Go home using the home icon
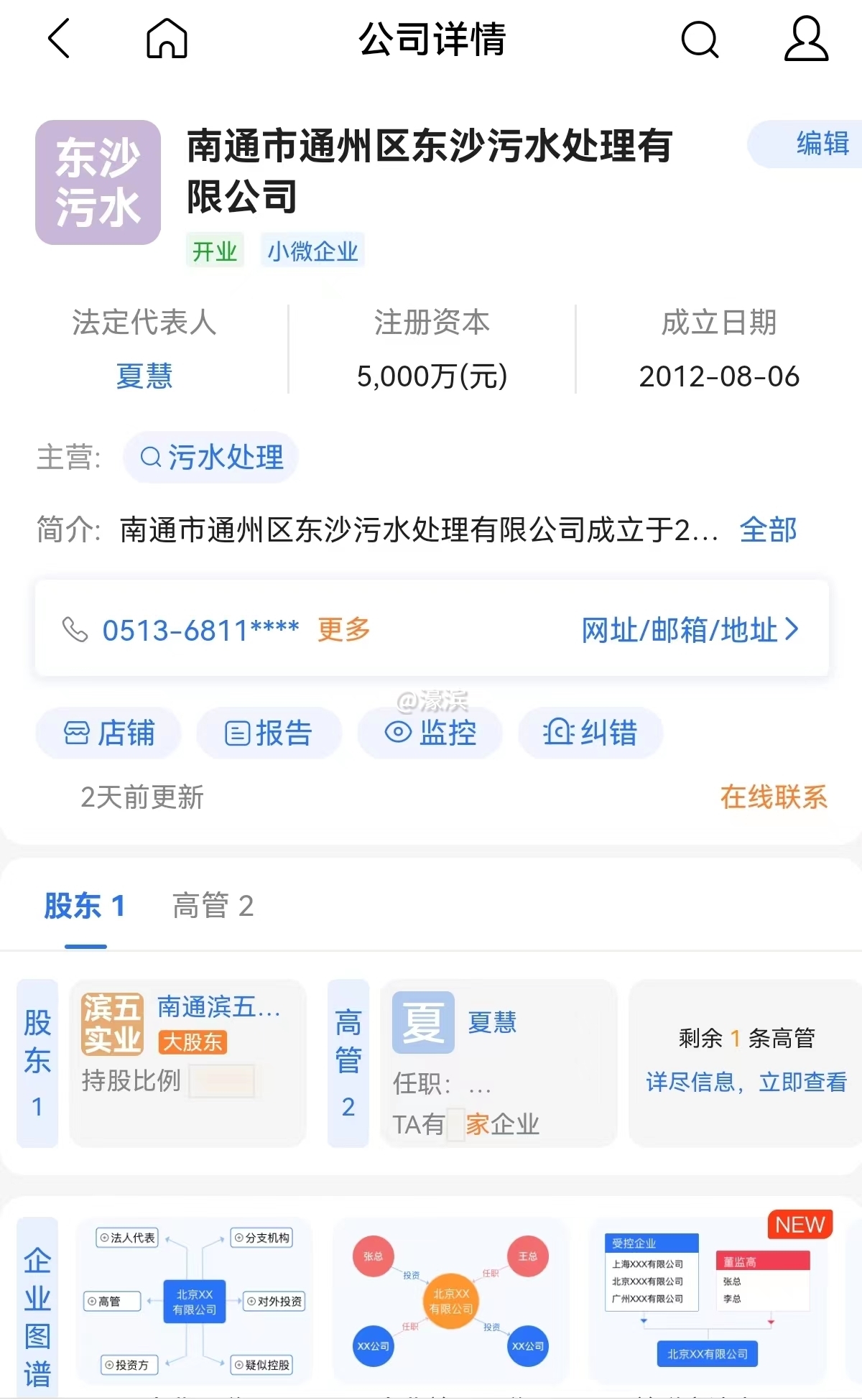862x1400 pixels. [x=167, y=40]
